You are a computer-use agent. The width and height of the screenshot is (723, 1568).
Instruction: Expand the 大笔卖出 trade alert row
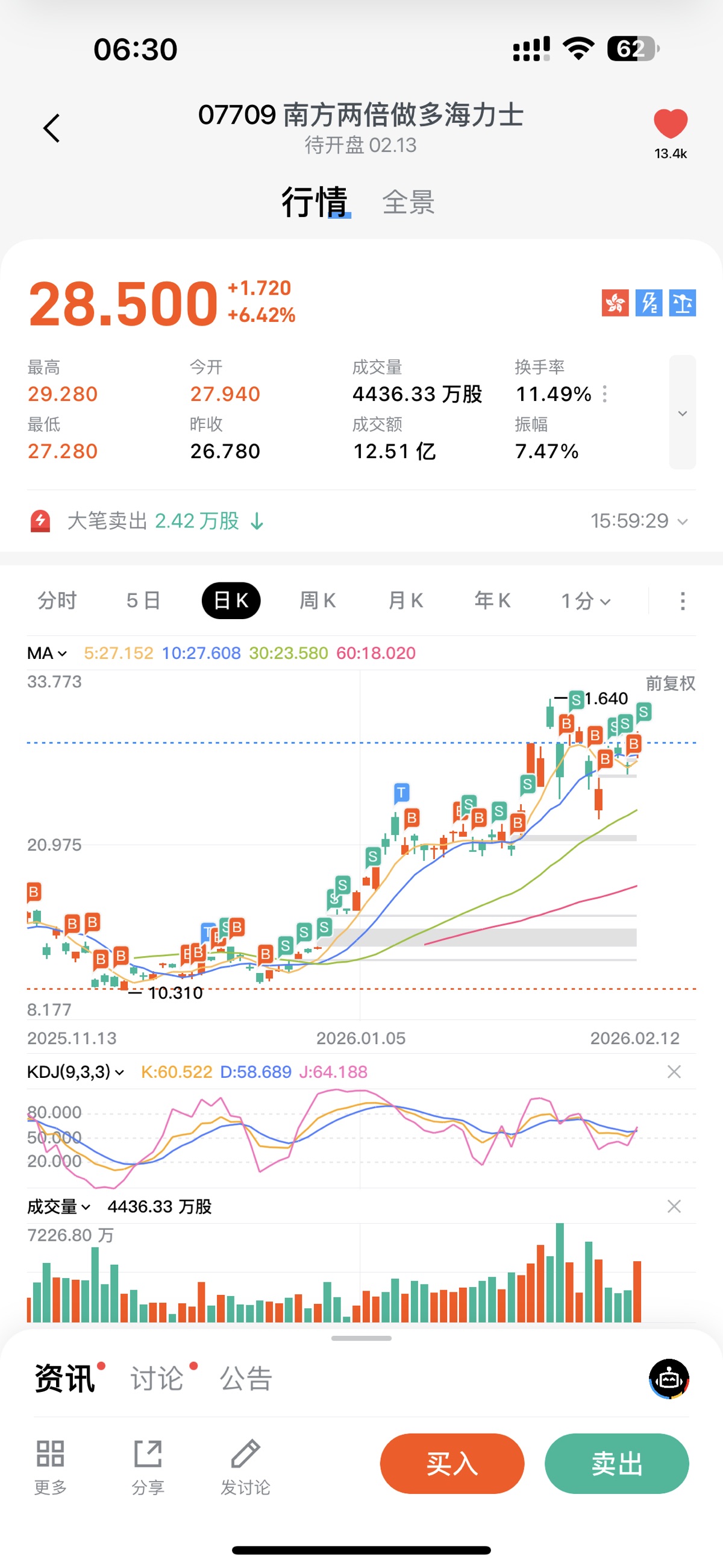682,521
